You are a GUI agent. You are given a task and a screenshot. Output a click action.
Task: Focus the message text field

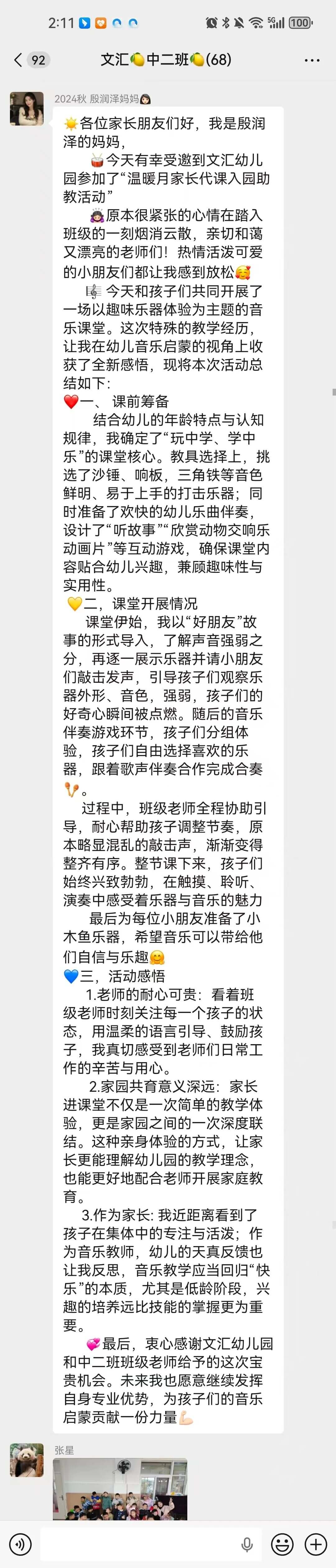(x=140, y=1544)
